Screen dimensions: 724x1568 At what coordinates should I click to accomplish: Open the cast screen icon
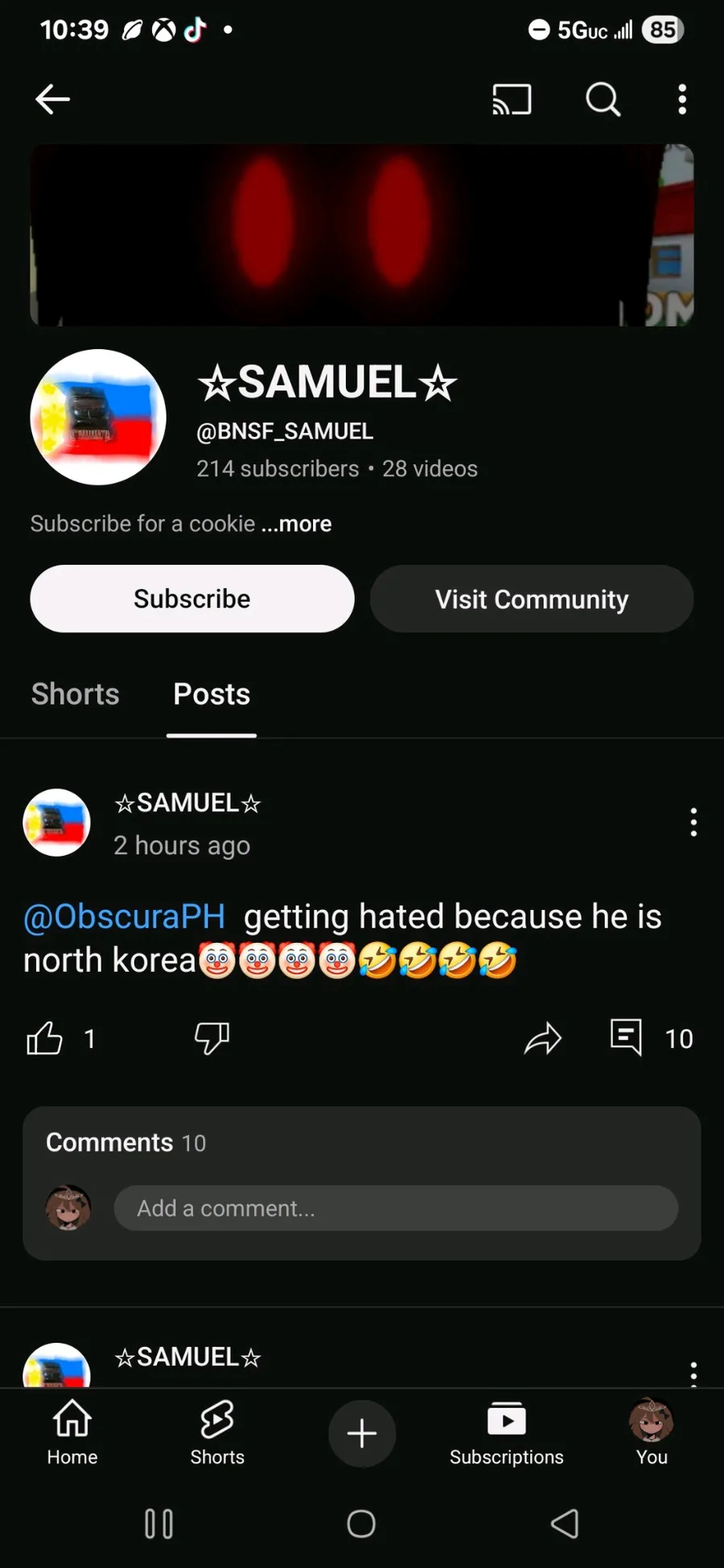(x=512, y=100)
